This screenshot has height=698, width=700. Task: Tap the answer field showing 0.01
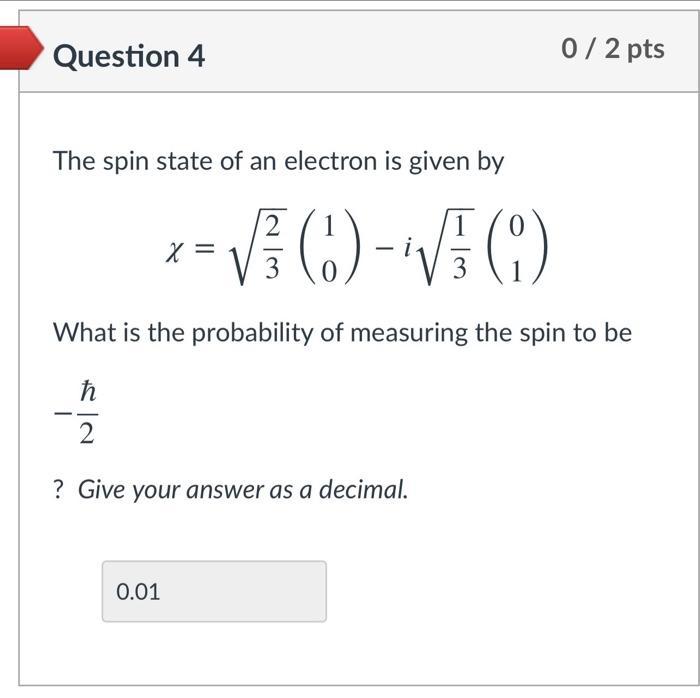click(214, 591)
